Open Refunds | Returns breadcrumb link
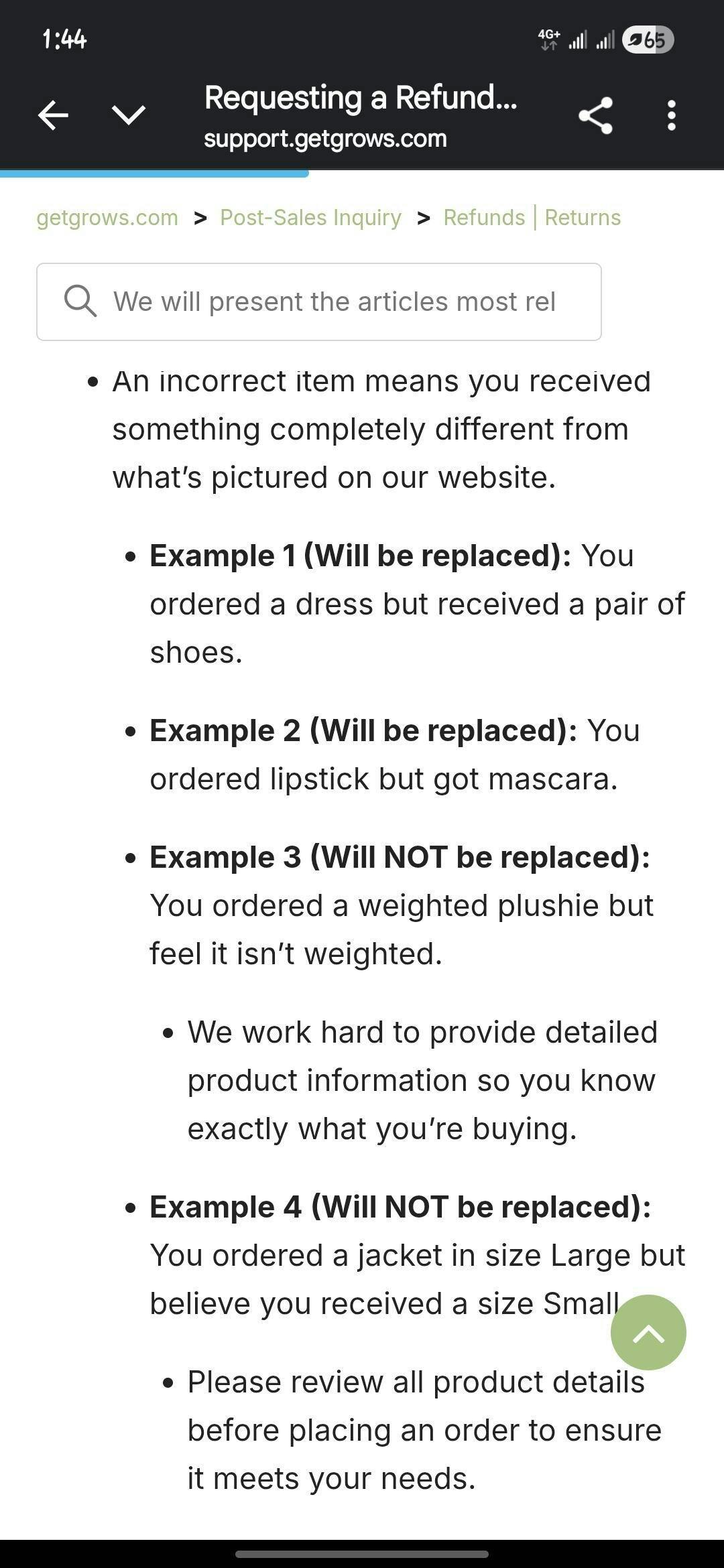The height and width of the screenshot is (1568, 724). click(x=532, y=218)
